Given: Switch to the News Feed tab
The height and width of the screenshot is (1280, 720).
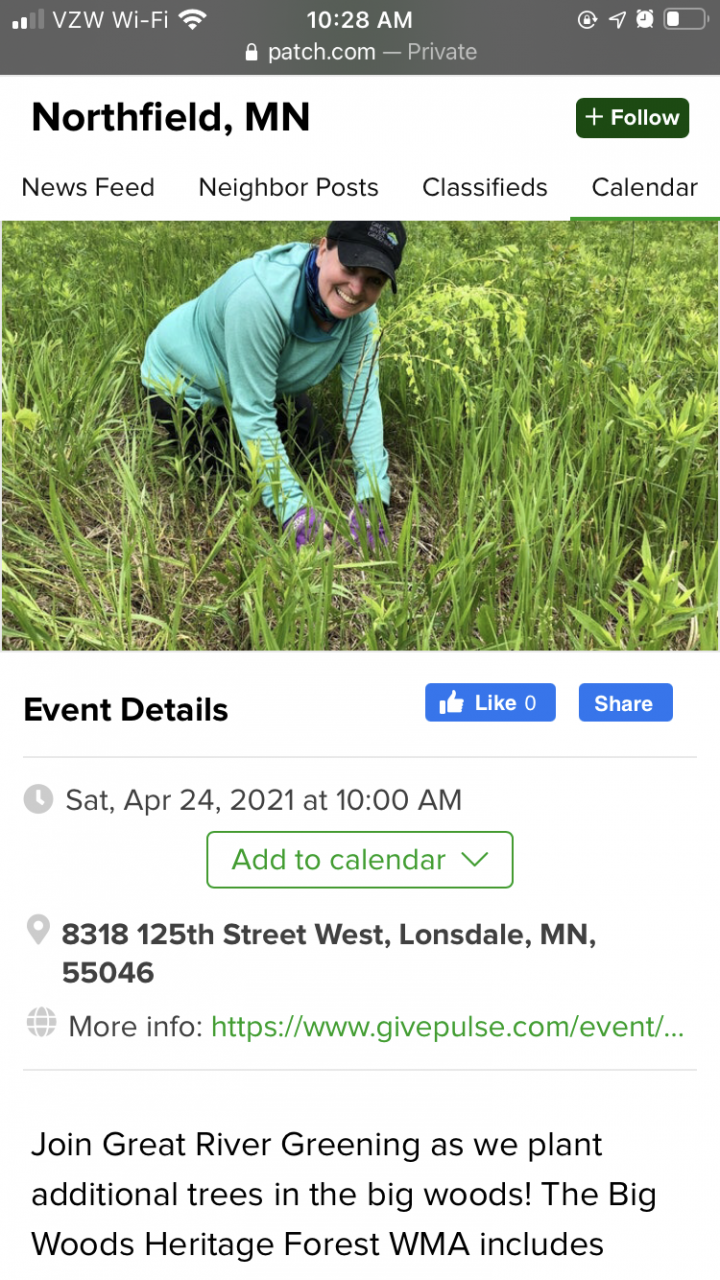Looking at the screenshot, I should coord(88,188).
